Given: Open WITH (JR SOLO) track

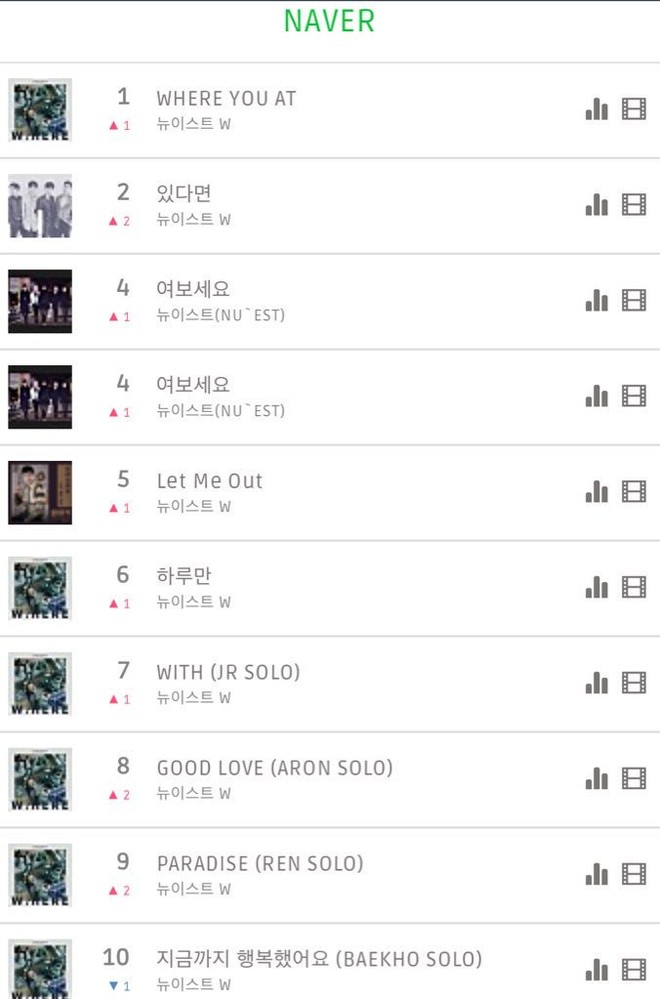Looking at the screenshot, I should click(x=228, y=672).
